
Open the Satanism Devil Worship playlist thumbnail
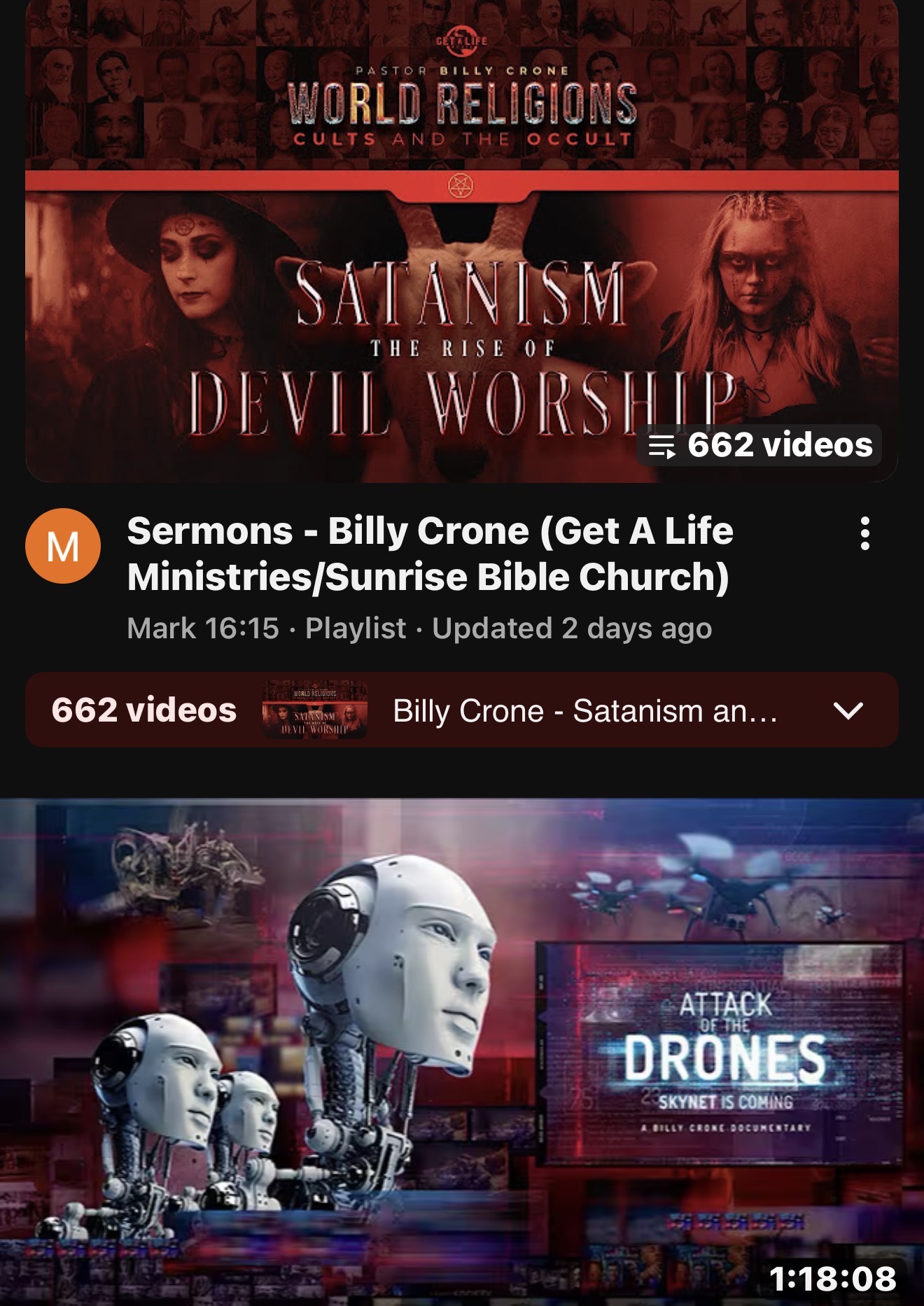[461, 241]
